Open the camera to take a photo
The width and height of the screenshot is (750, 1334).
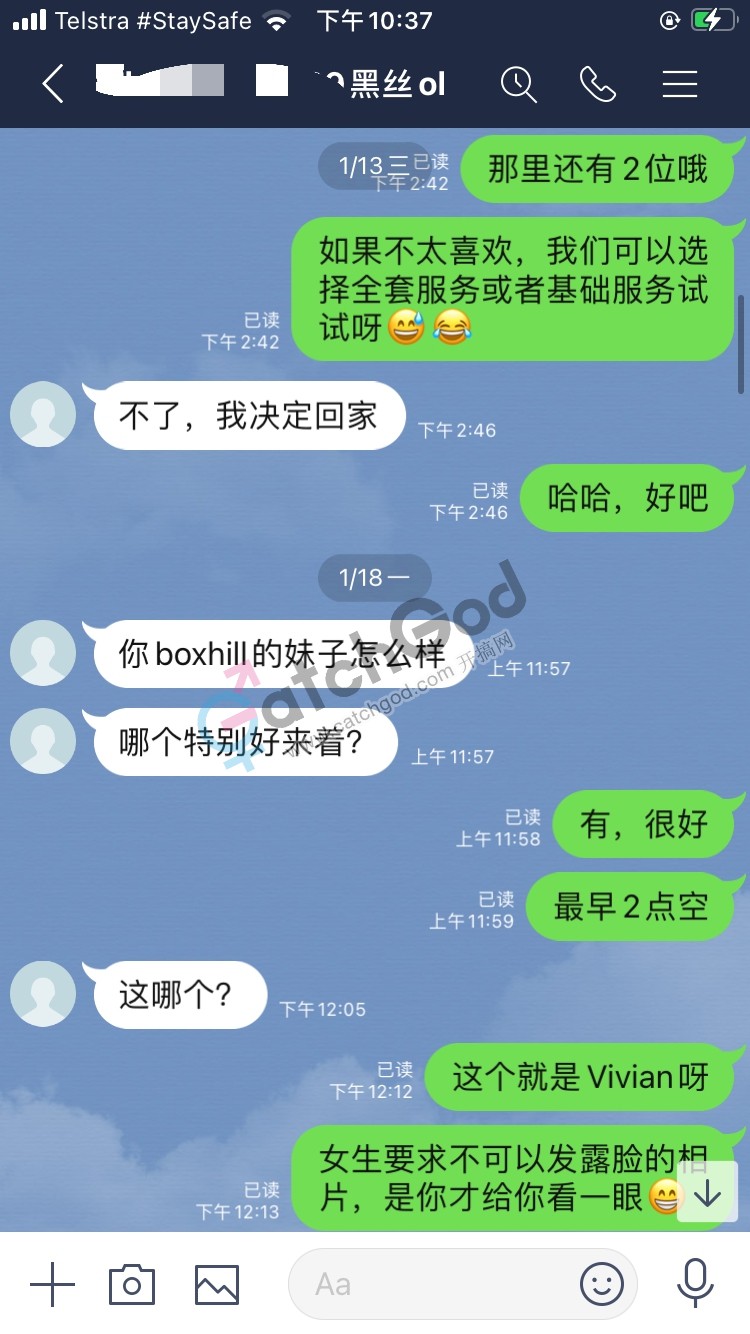[x=132, y=1284]
